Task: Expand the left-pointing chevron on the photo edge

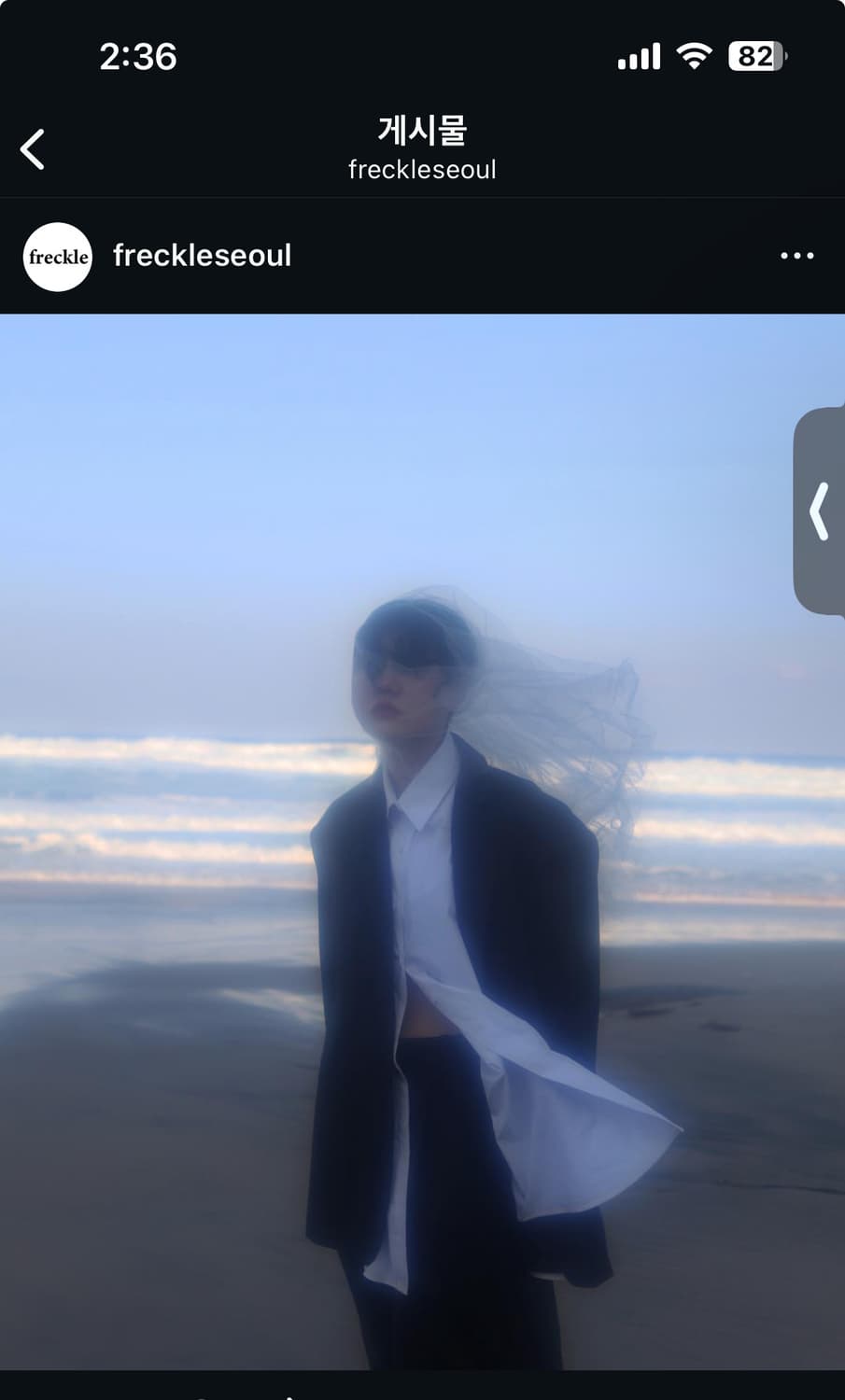Action: tap(819, 511)
